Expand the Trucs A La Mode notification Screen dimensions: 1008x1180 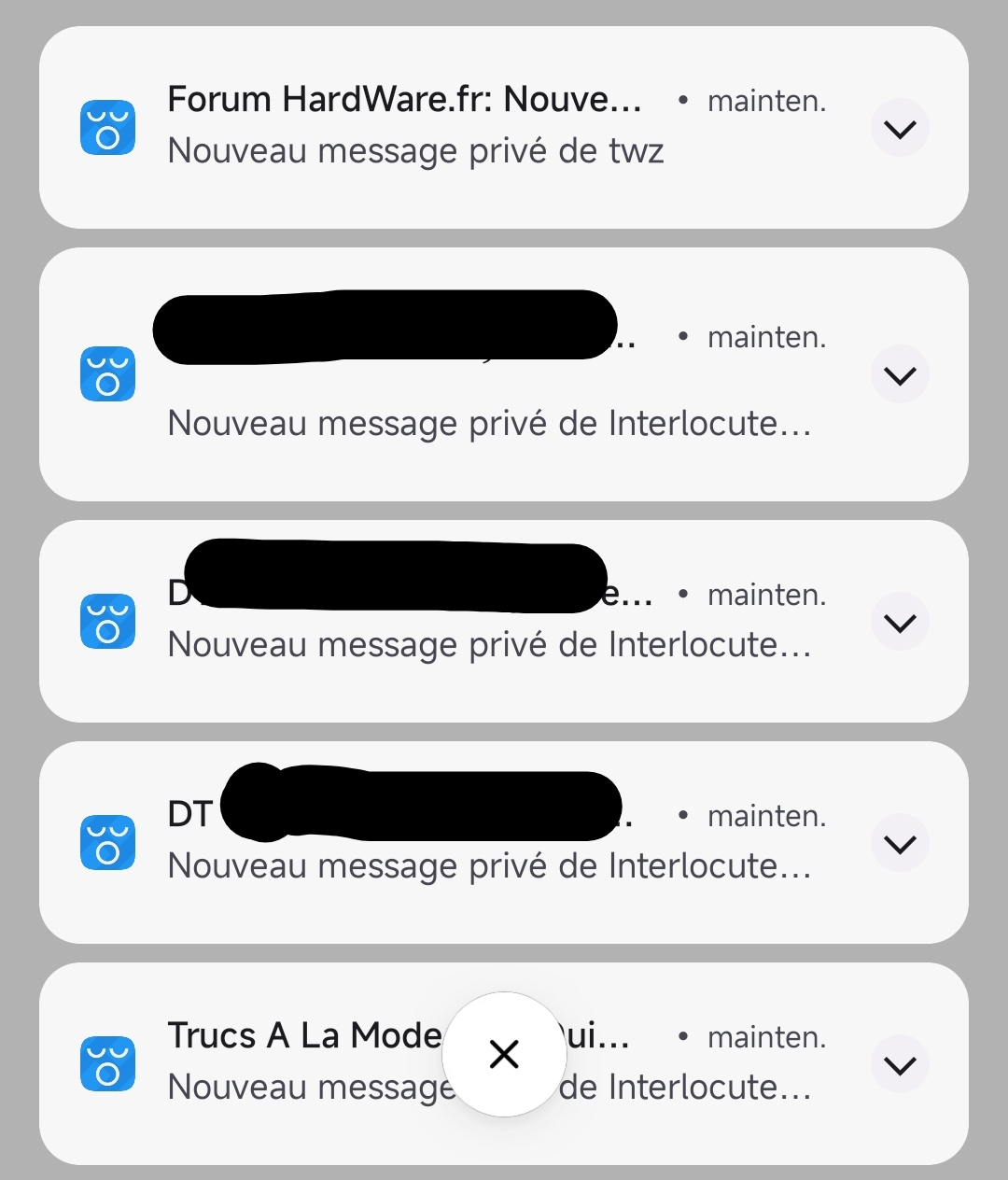[900, 1065]
